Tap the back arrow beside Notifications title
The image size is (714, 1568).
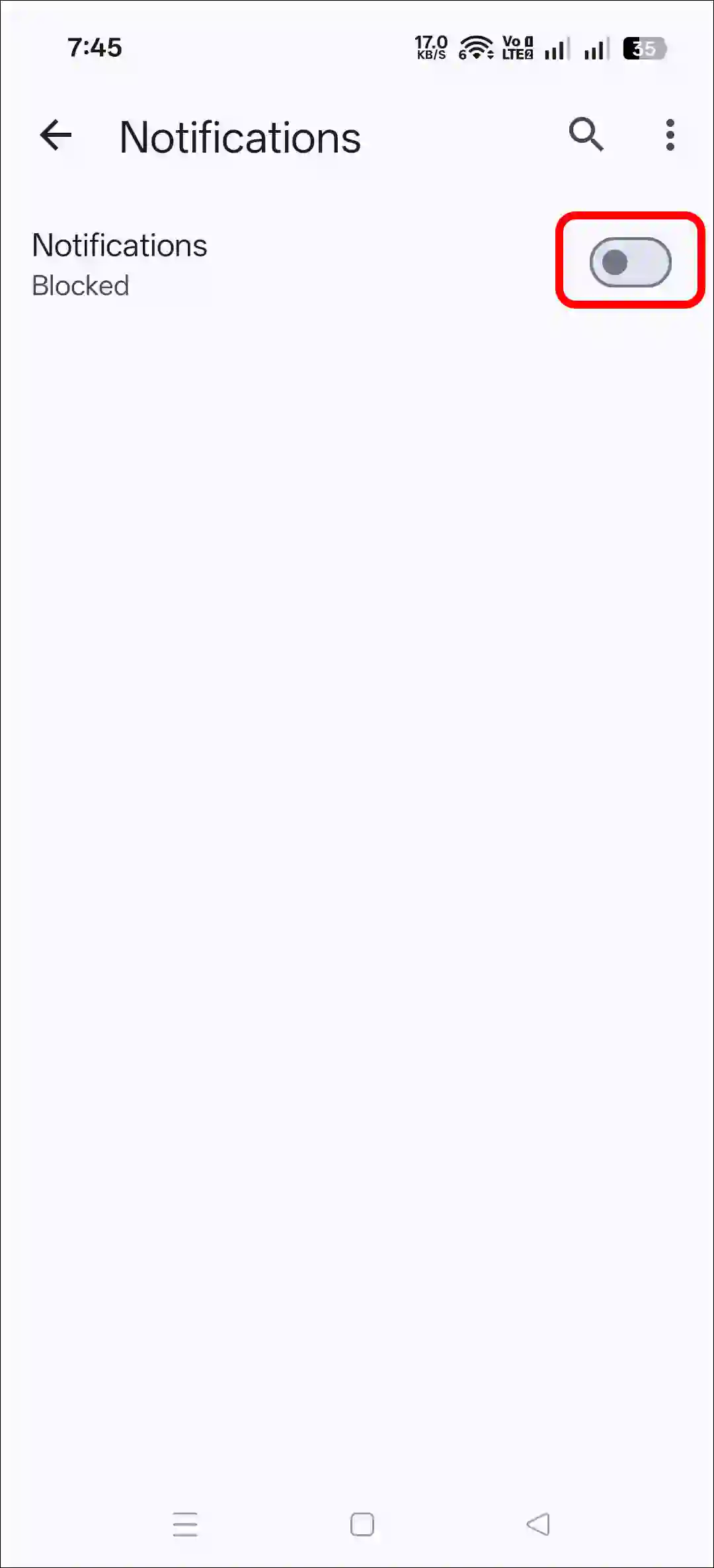[x=54, y=135]
